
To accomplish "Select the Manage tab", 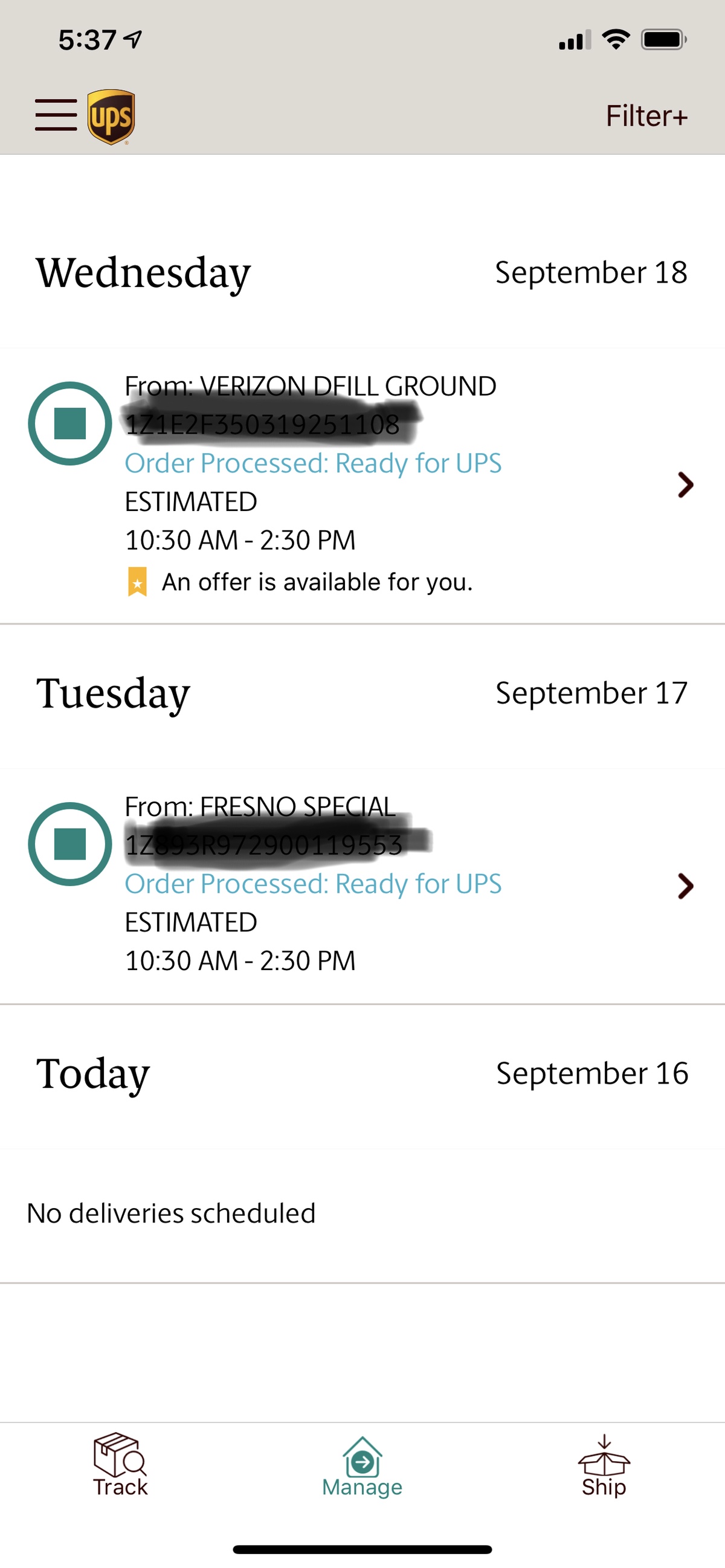I will click(362, 1466).
